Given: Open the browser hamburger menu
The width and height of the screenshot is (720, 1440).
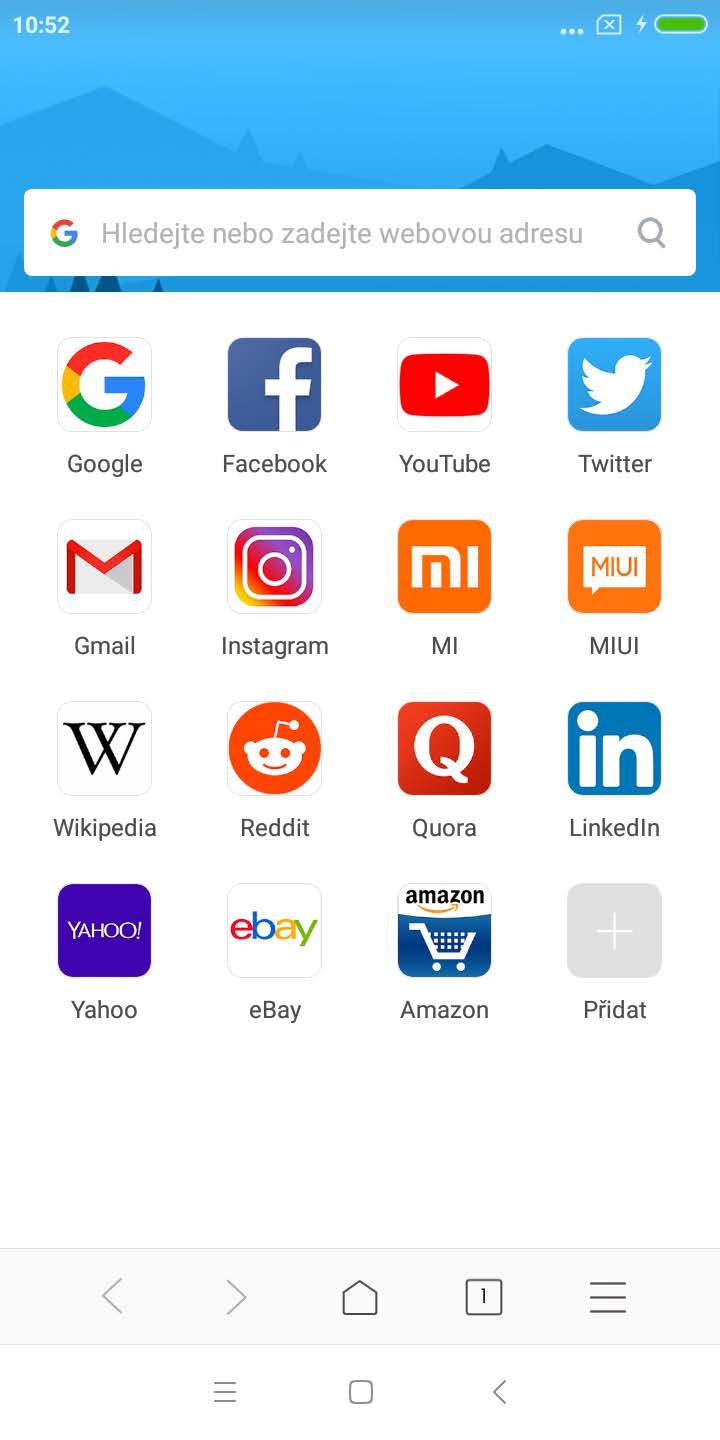Looking at the screenshot, I should click(607, 1297).
